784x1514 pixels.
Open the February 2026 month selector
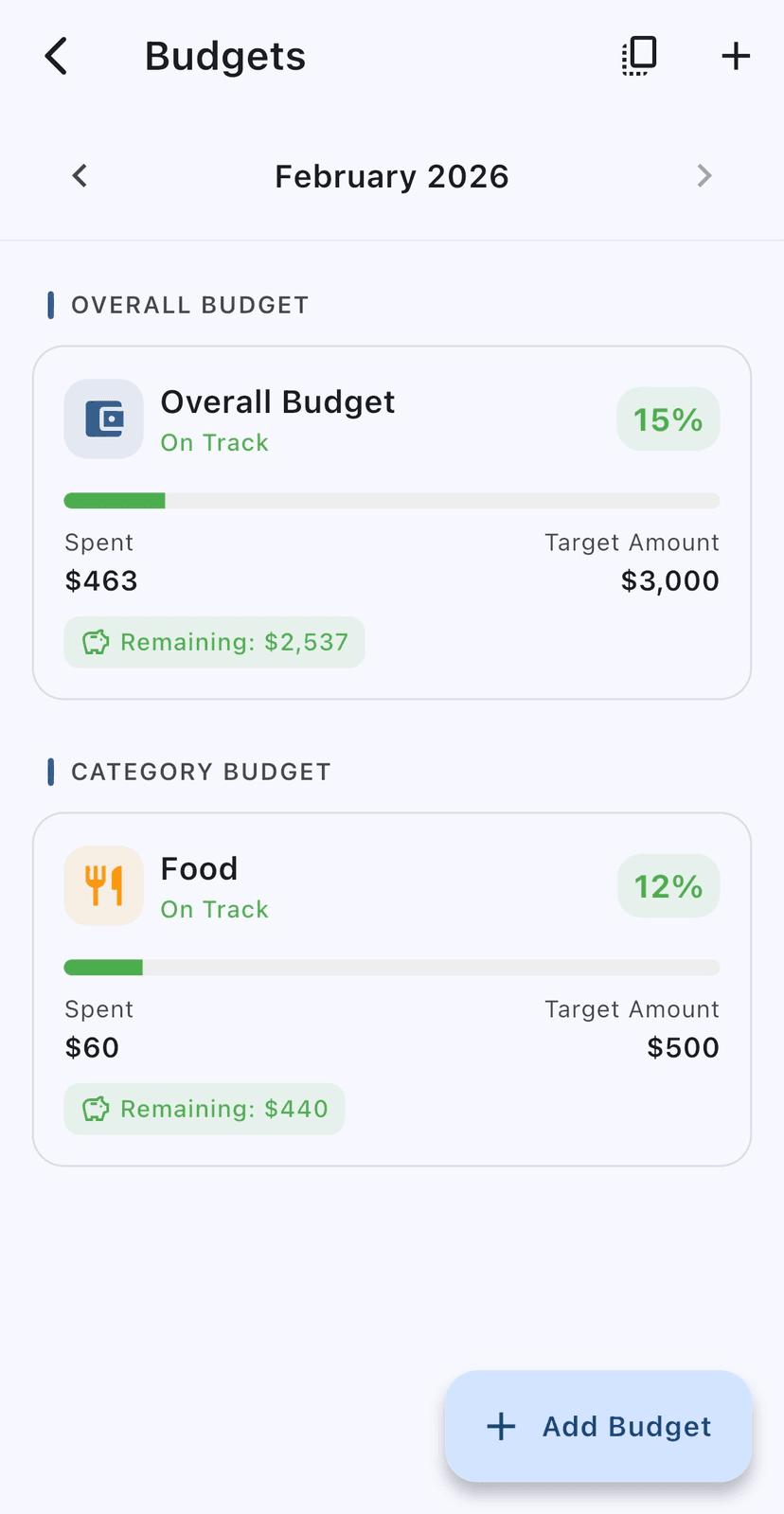click(x=391, y=175)
